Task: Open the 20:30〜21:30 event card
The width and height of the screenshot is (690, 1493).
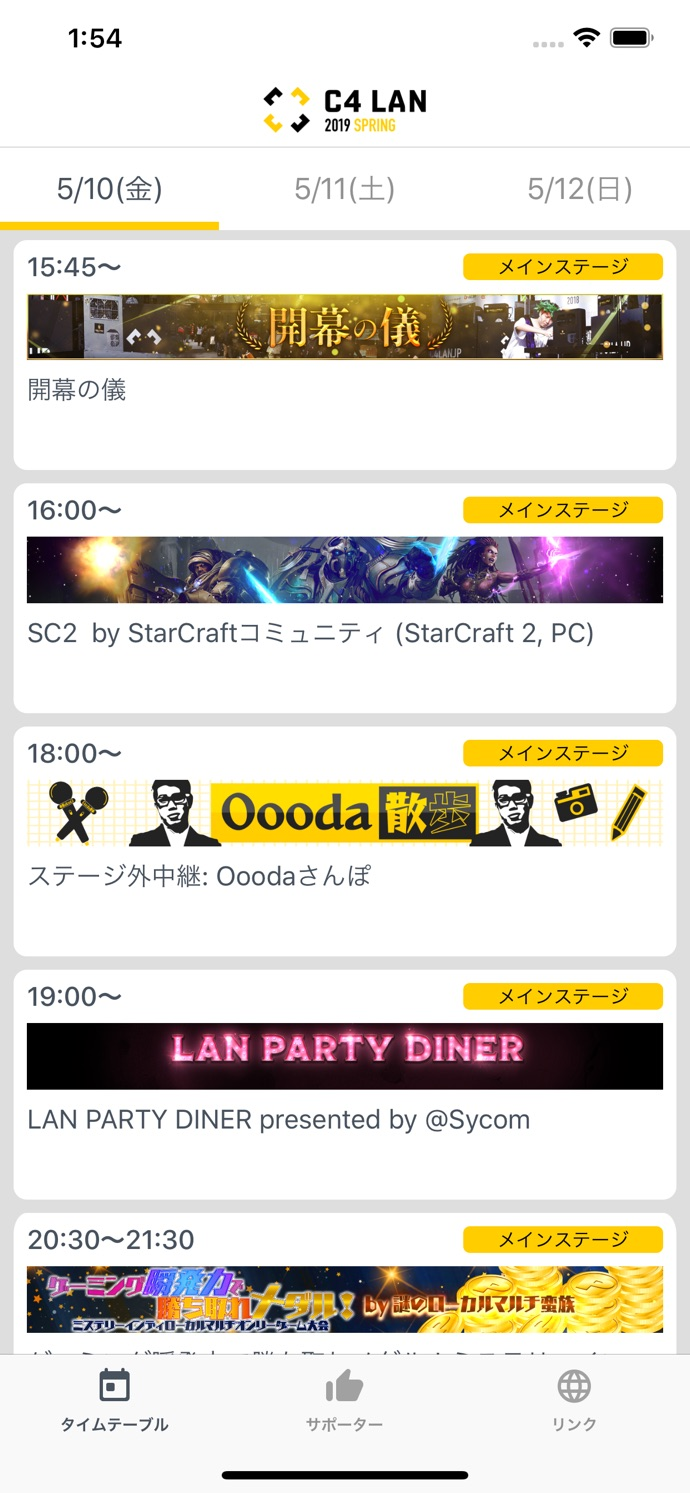Action: 344,1285
